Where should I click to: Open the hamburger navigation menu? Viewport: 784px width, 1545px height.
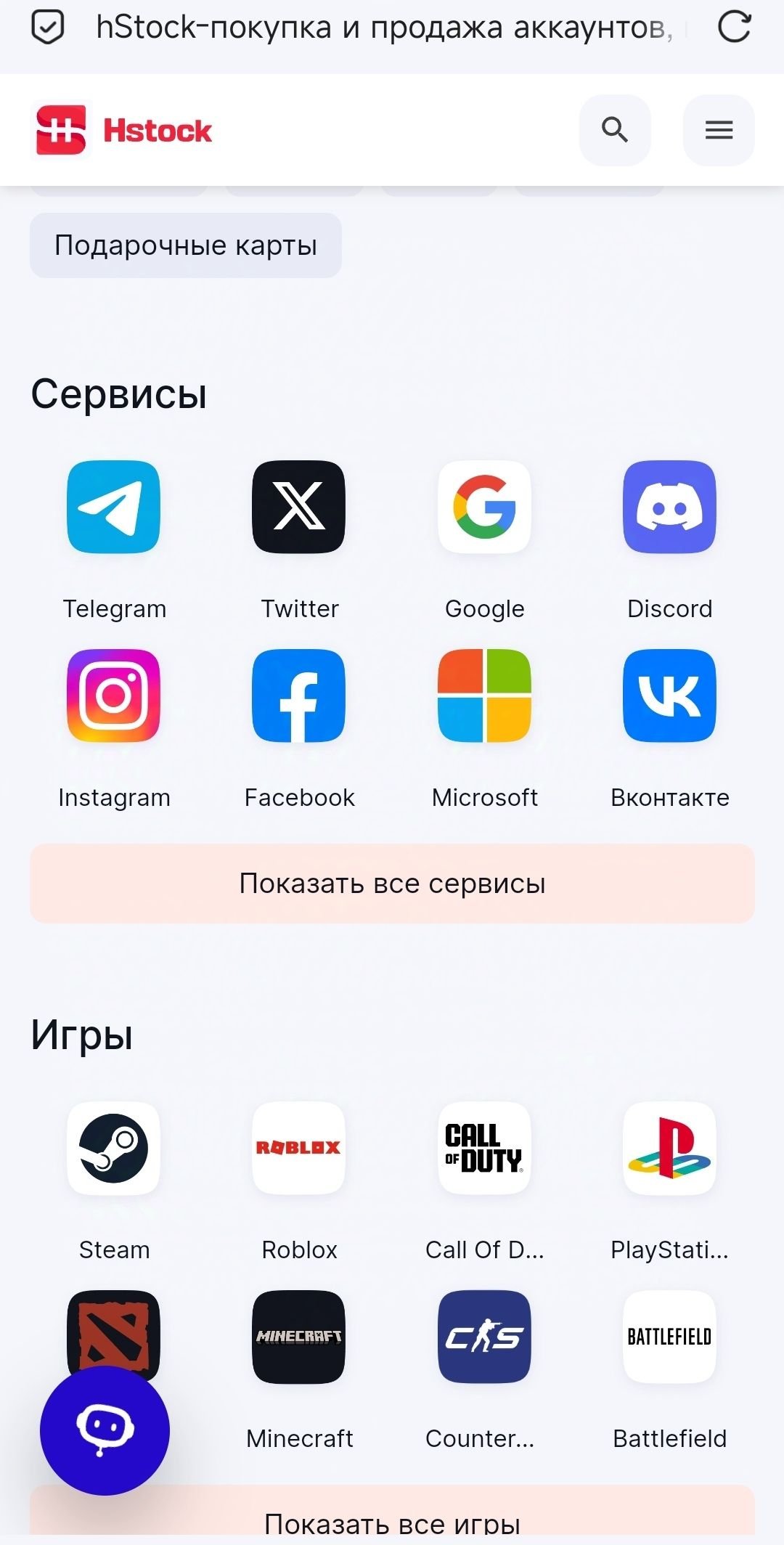coord(718,129)
